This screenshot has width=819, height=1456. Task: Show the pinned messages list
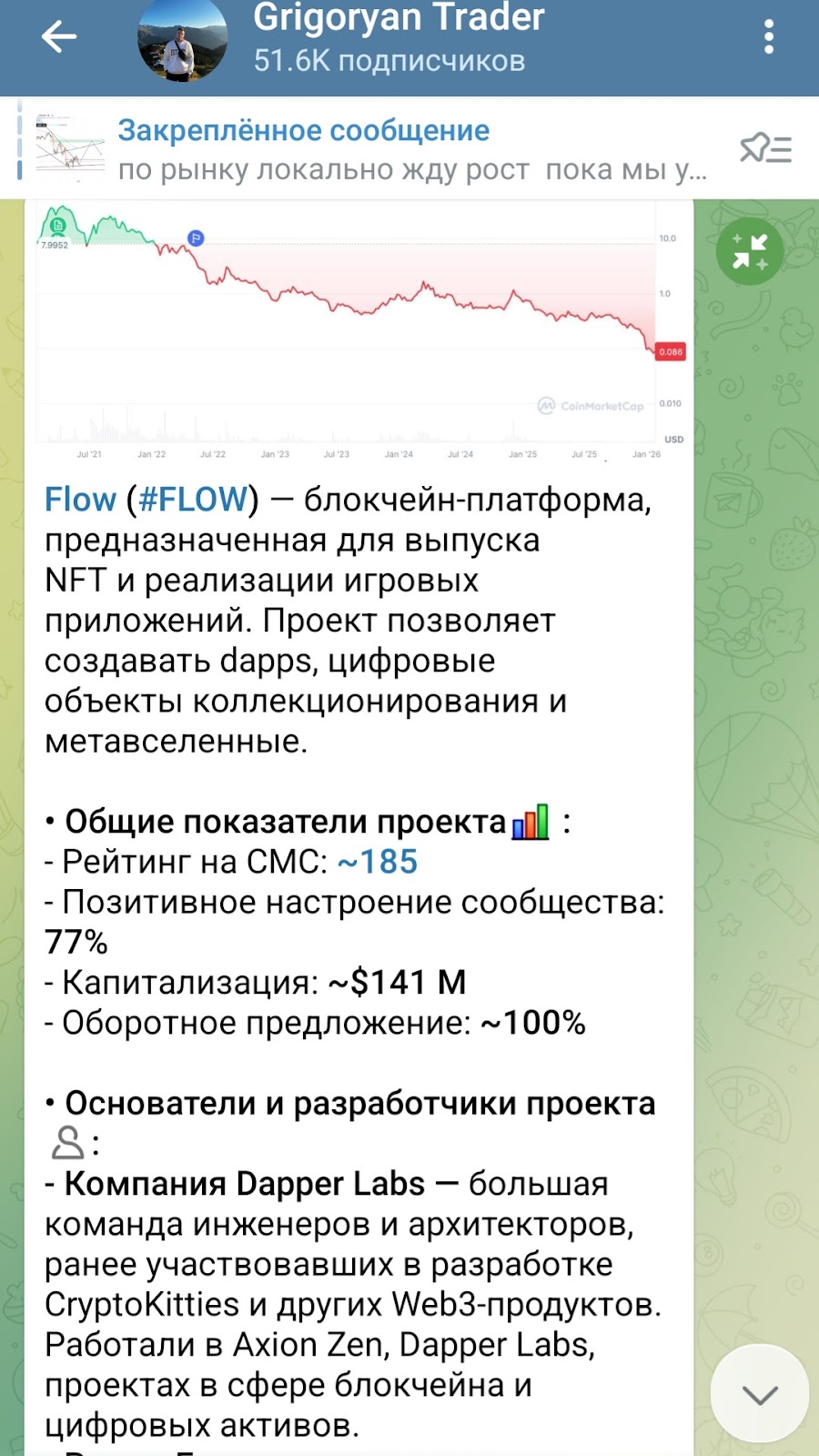tap(765, 148)
